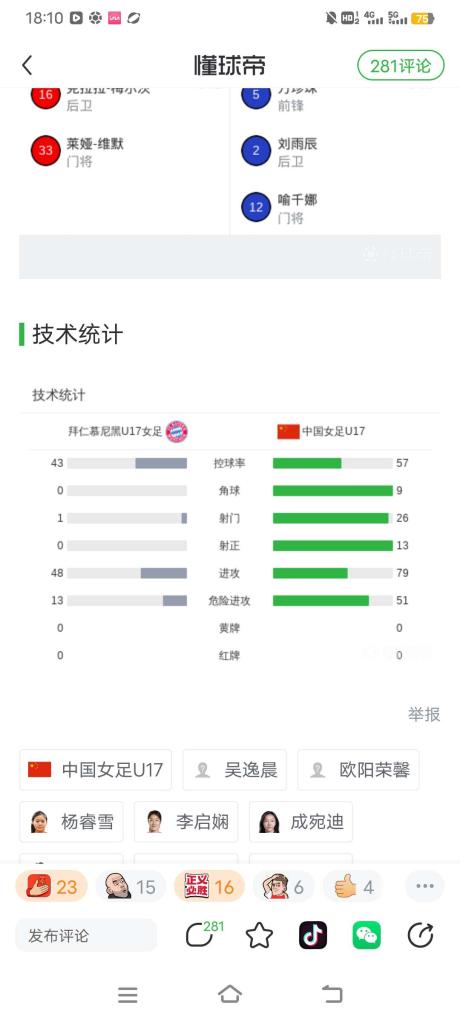Screen dimensions: 460x1022
Task: Tap the 举报 report link
Action: pyautogui.click(x=424, y=714)
